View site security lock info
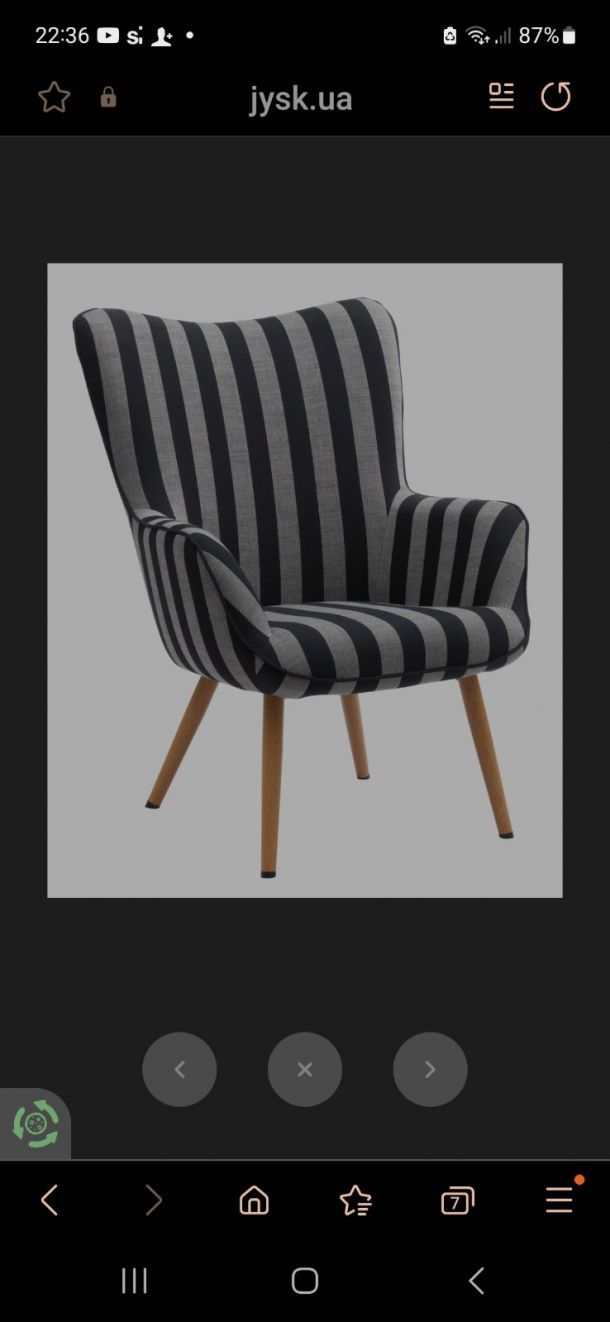 tap(108, 97)
